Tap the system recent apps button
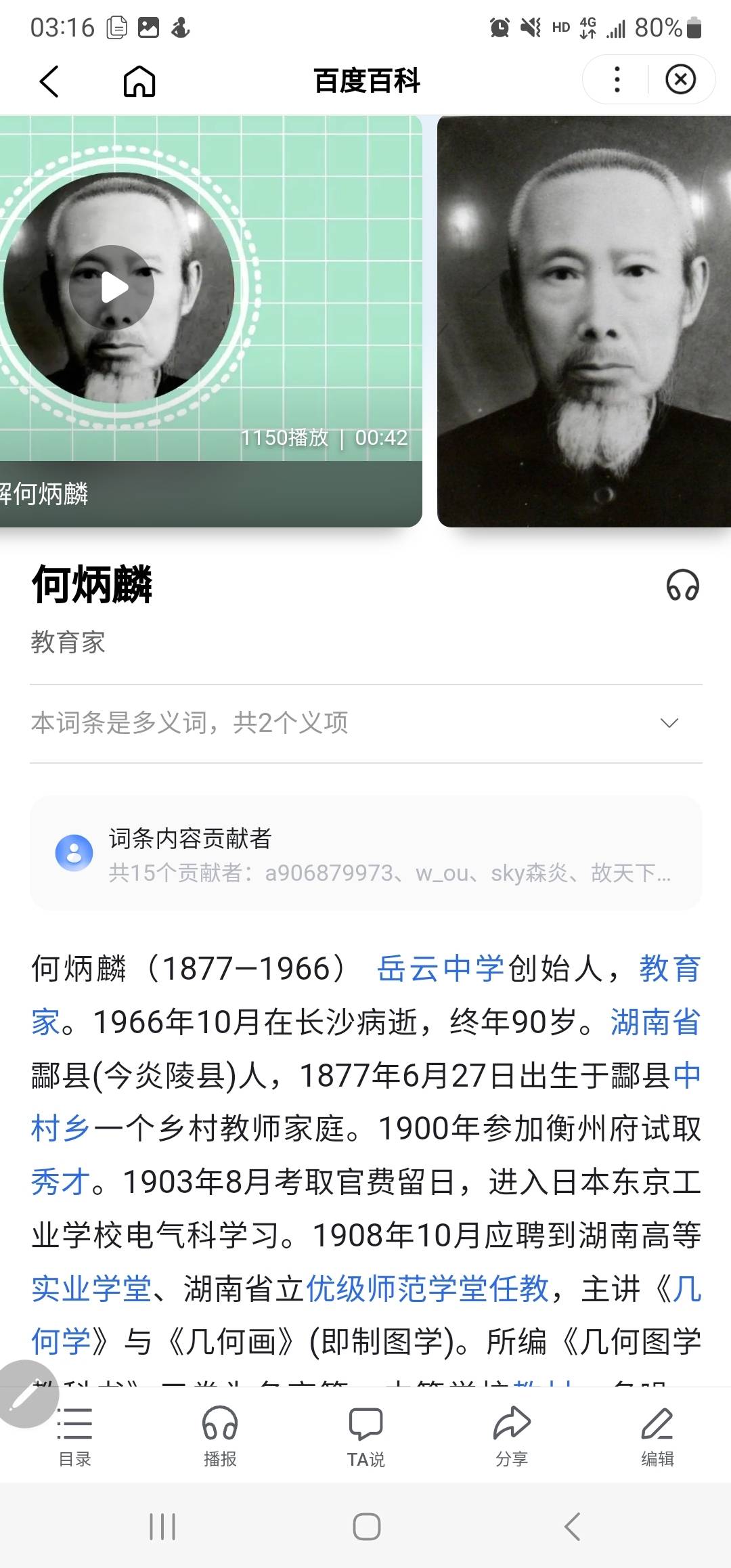Viewport: 731px width, 1568px height. tap(162, 1527)
